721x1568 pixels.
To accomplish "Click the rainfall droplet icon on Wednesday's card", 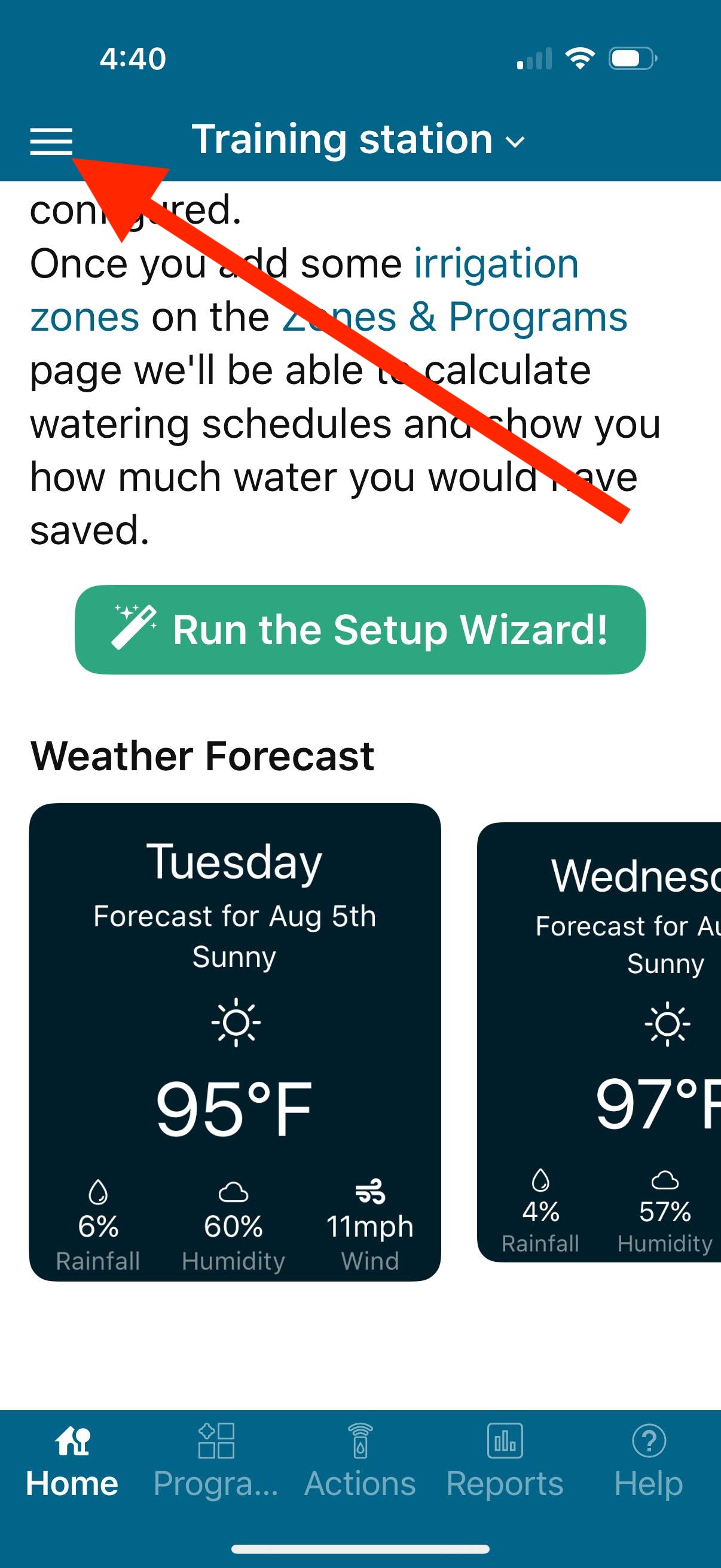I will click(x=542, y=1181).
